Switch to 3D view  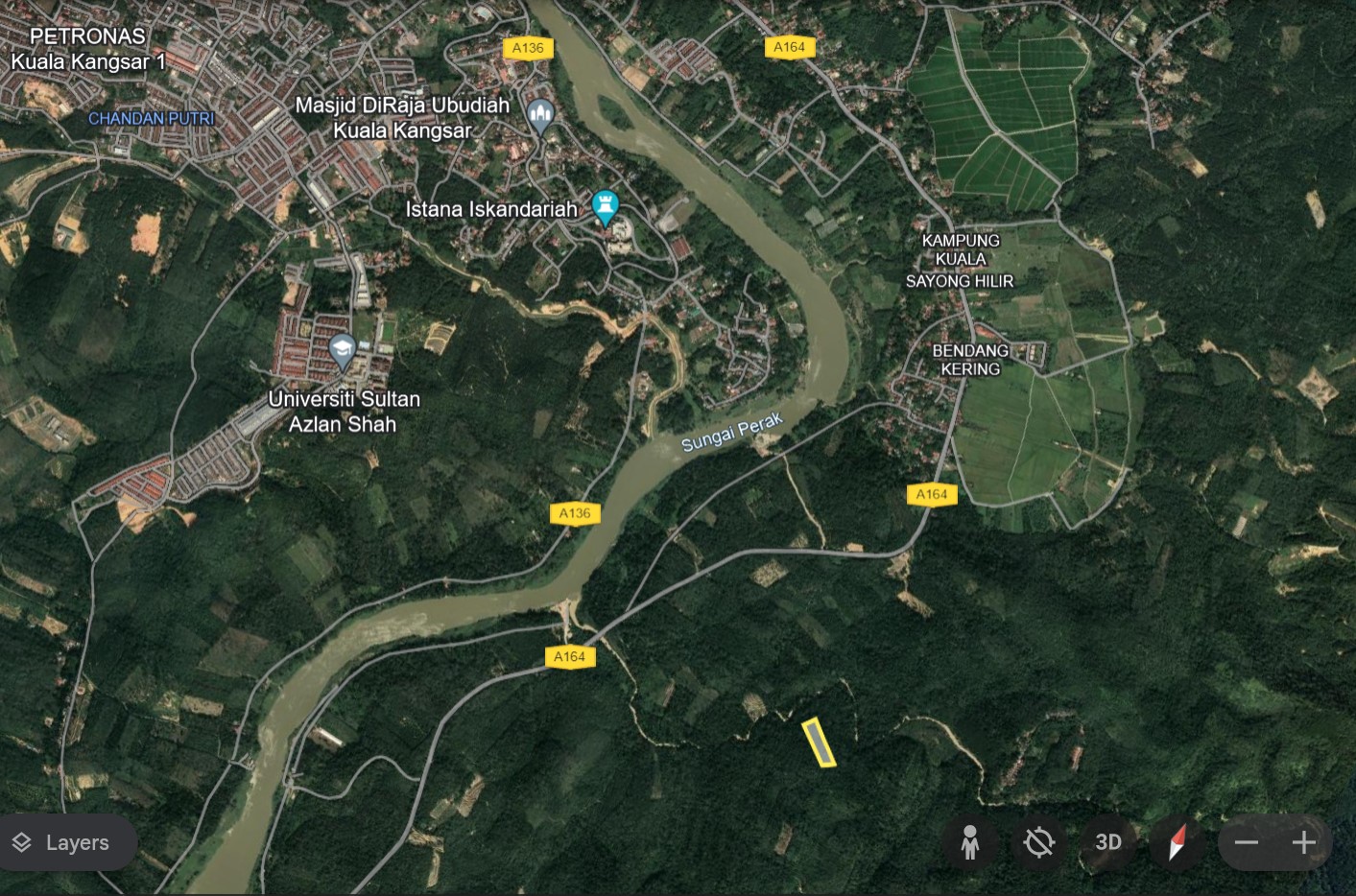click(x=1108, y=842)
